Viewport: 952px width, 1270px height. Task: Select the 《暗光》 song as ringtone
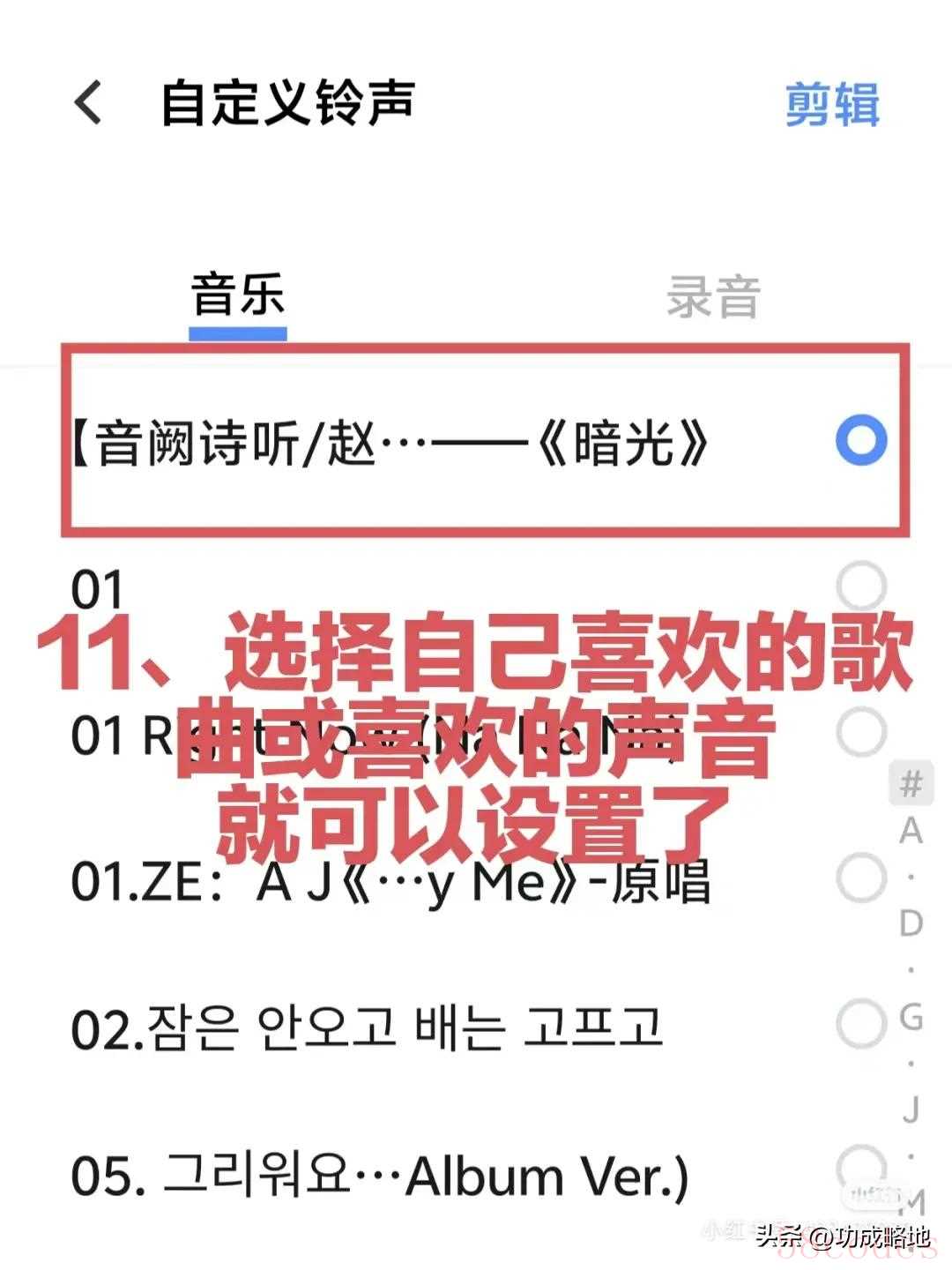pos(860,439)
